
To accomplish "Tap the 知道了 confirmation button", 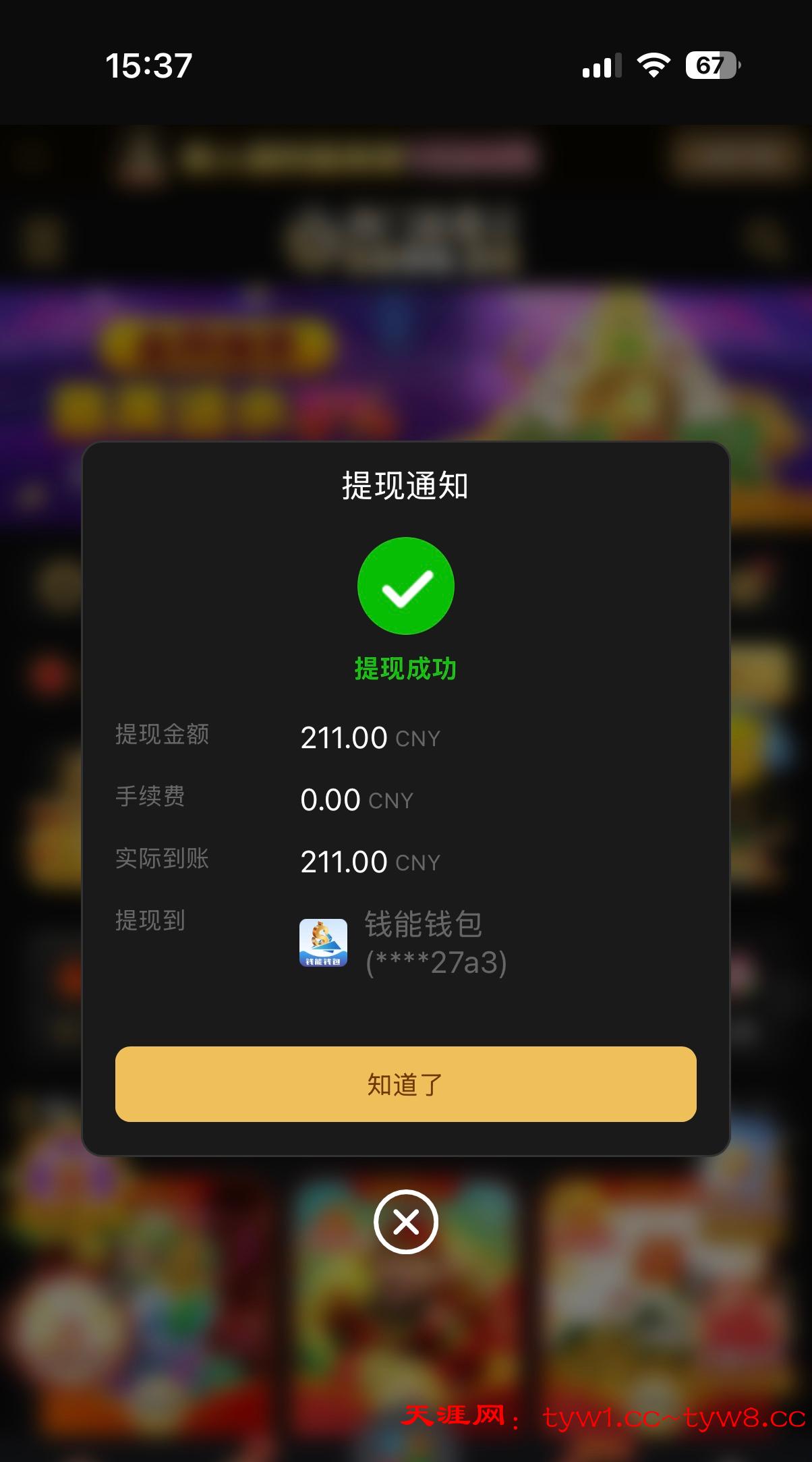I will [405, 1084].
